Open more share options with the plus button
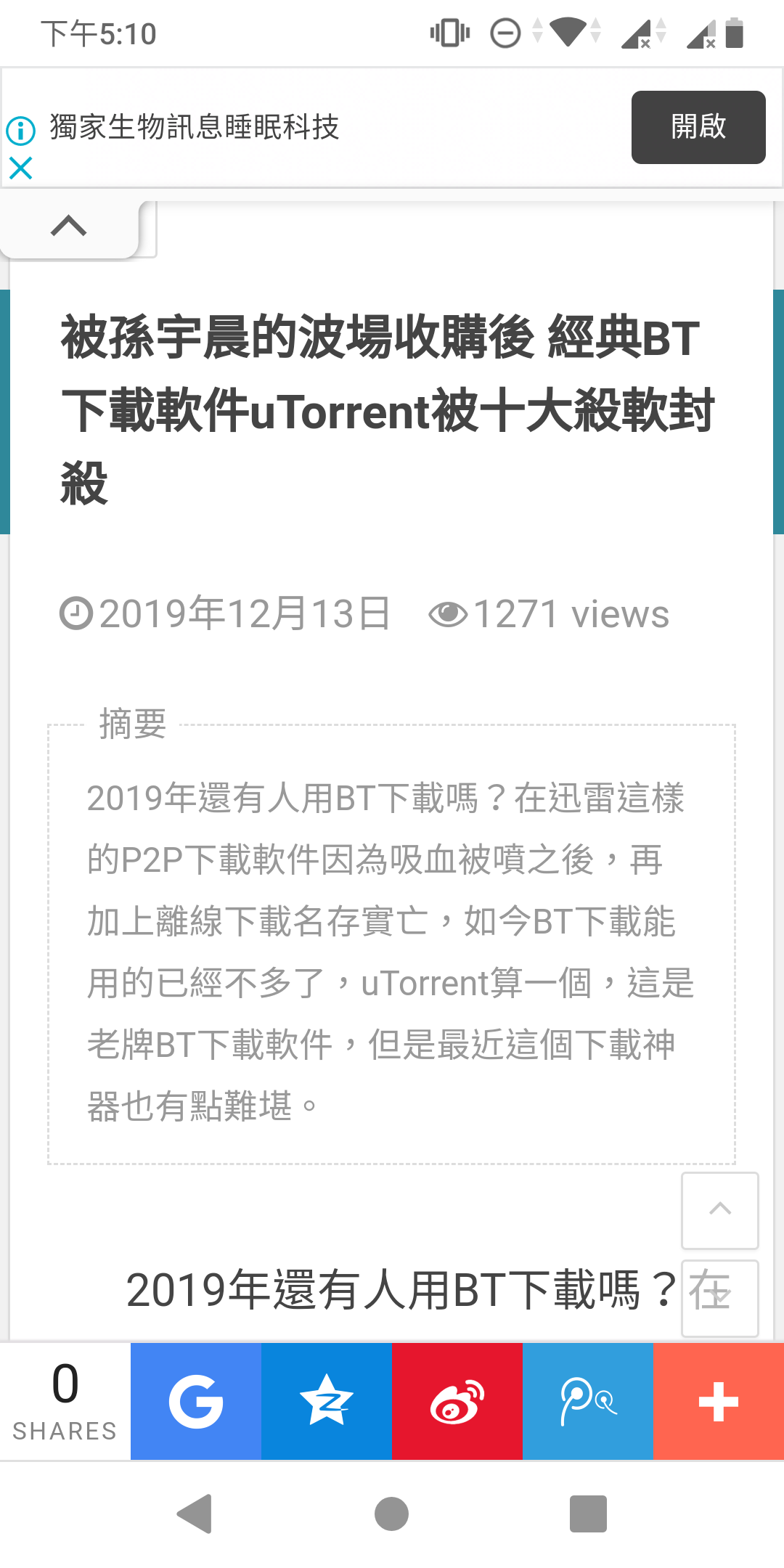The image size is (784, 1568). click(719, 1401)
